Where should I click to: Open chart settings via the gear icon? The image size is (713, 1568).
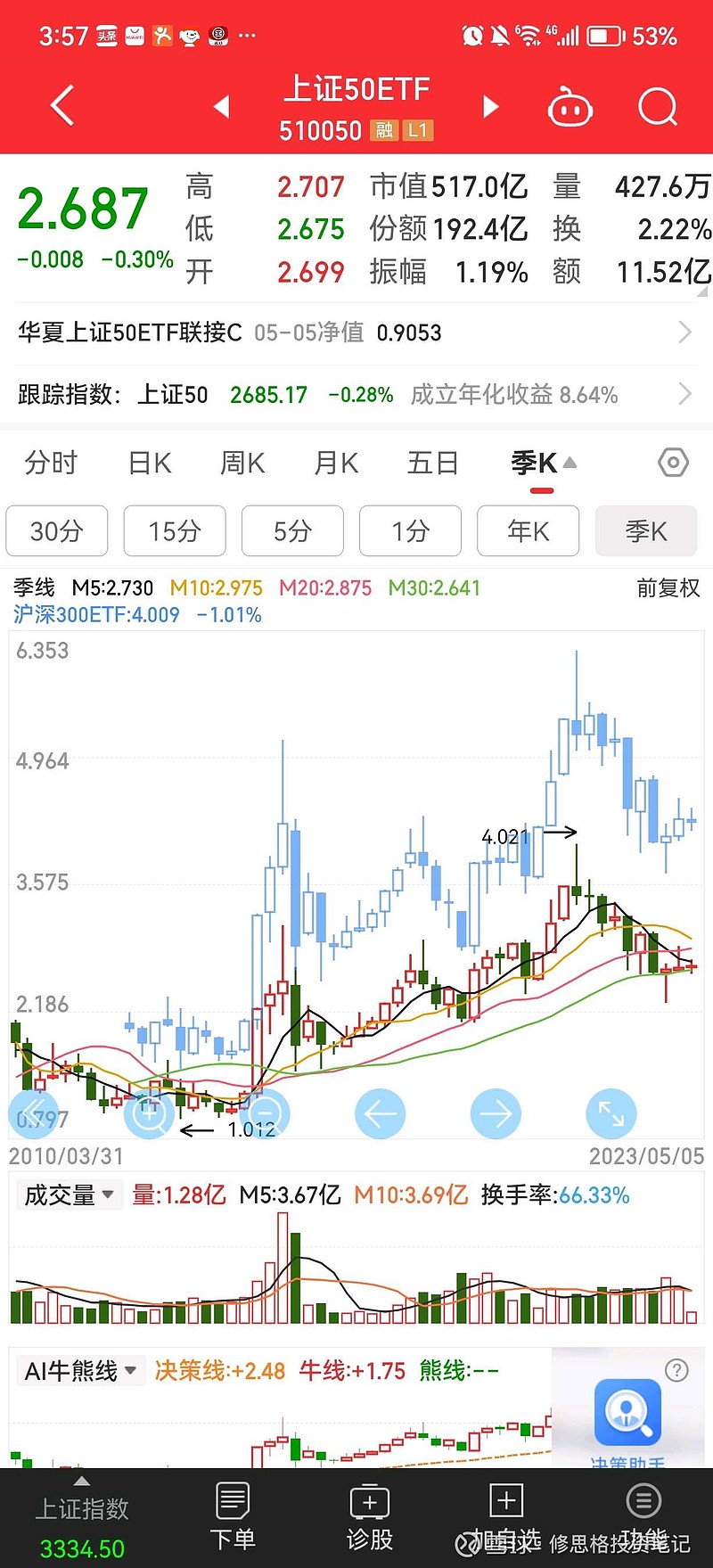click(x=673, y=463)
